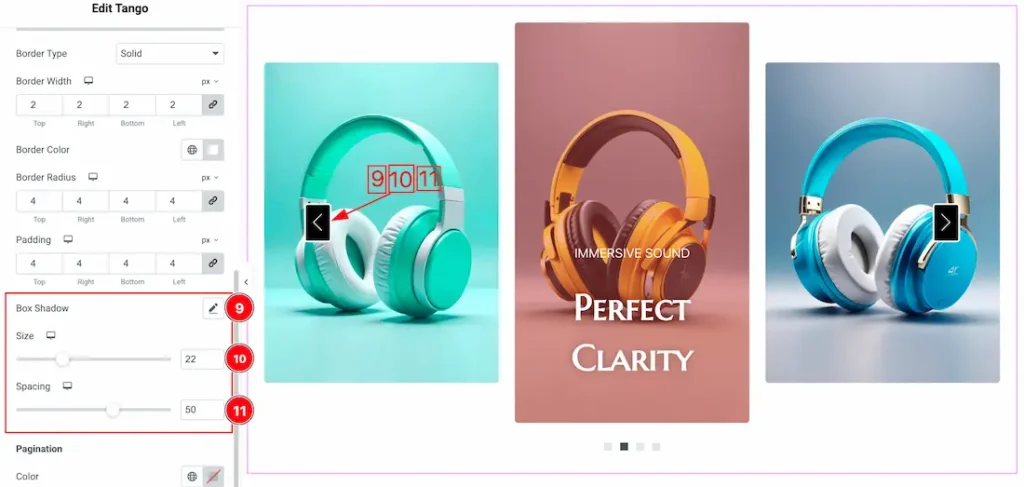Screen dimensions: 1024x487
Task: Edit the Border Radius right value
Action: [85, 201]
